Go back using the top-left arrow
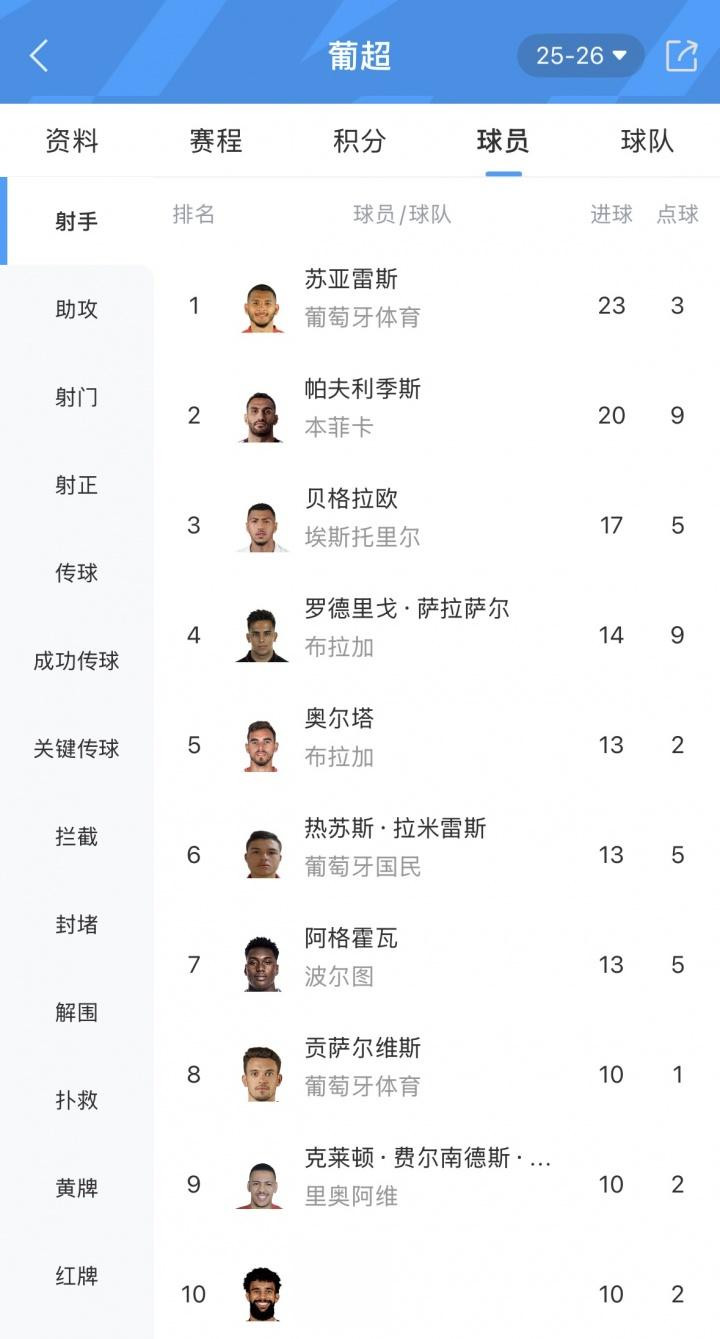The image size is (720, 1339). (x=39, y=56)
